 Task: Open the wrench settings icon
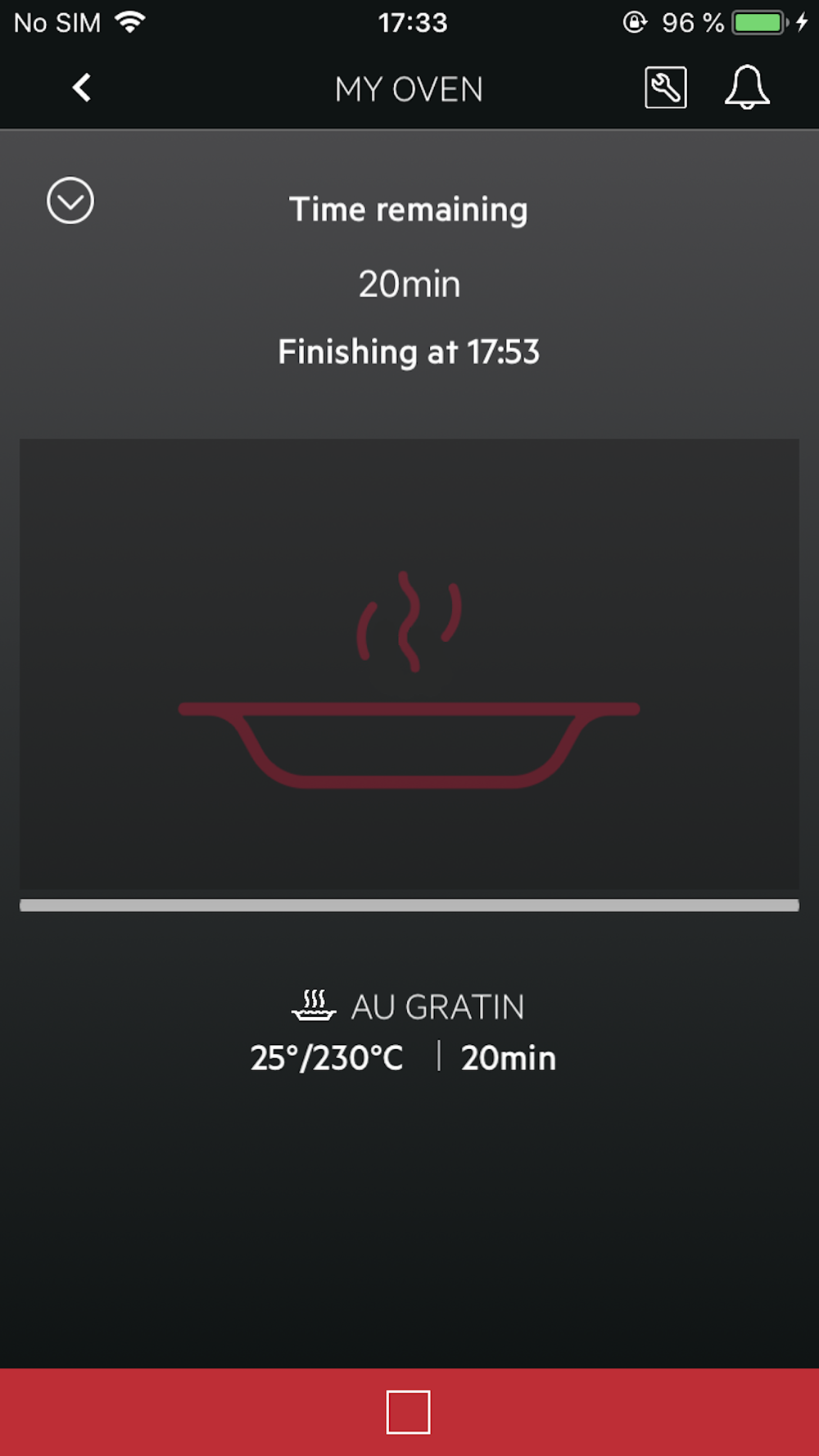pyautogui.click(x=666, y=88)
